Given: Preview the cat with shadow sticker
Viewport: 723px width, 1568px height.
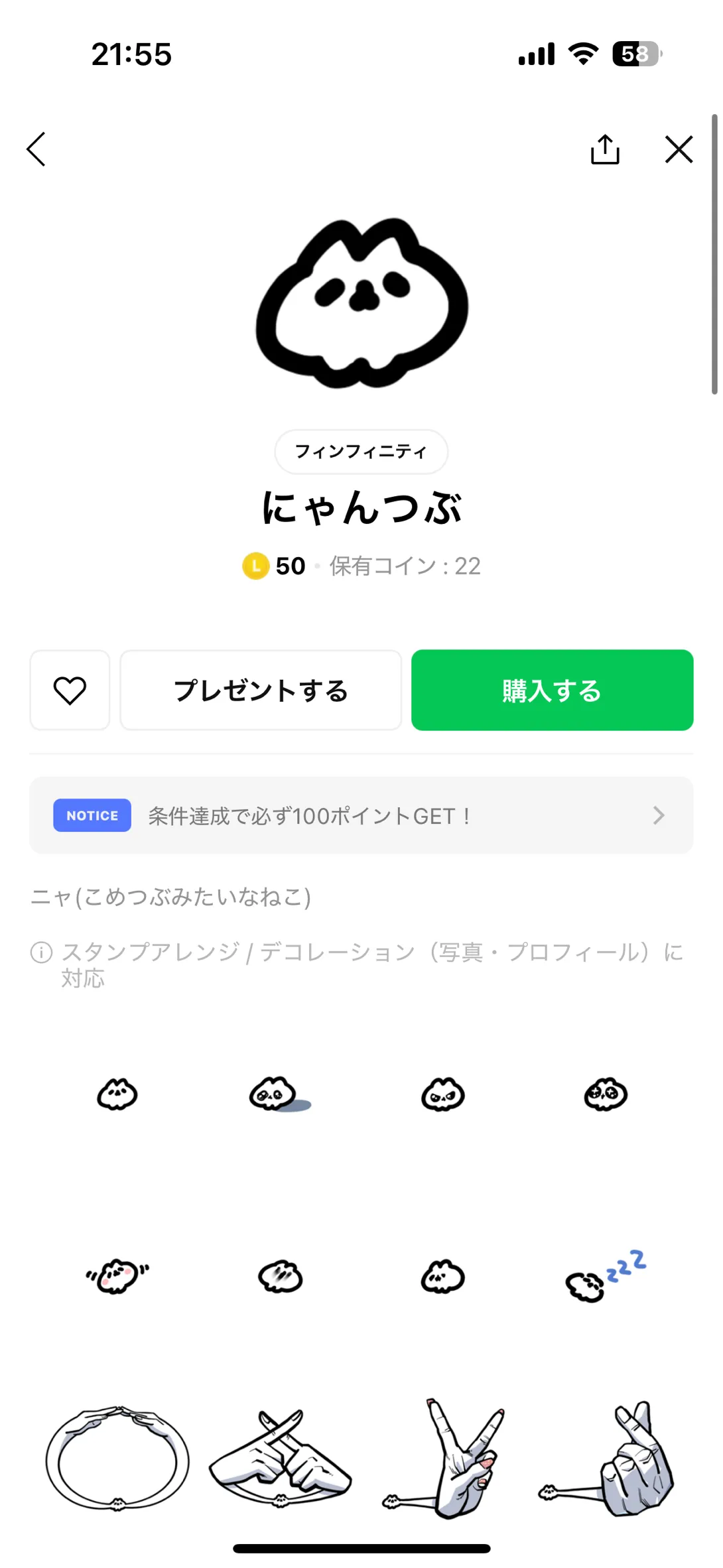Looking at the screenshot, I should pyautogui.click(x=280, y=1094).
